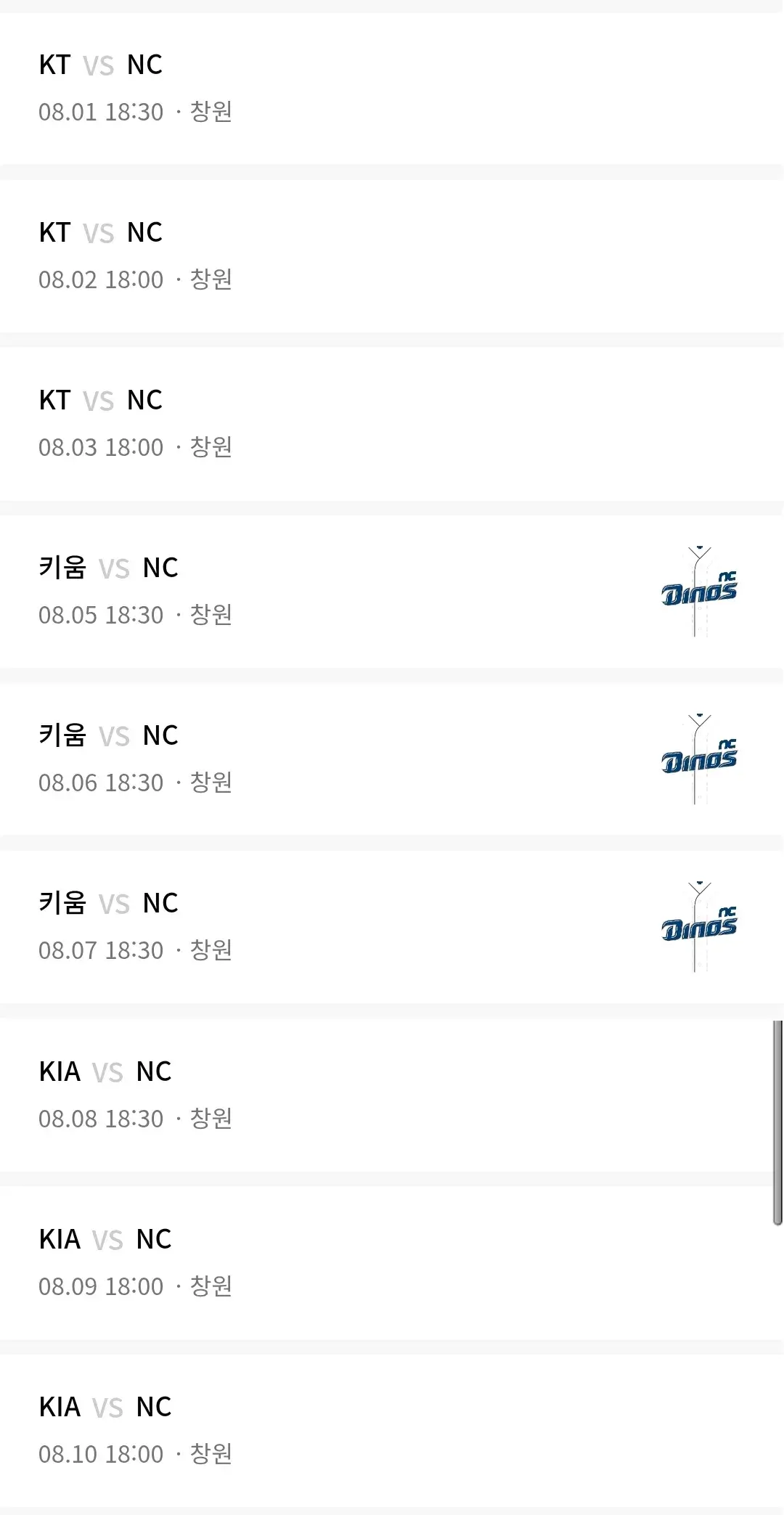Image resolution: width=784 pixels, height=1515 pixels.
Task: Tap the 08.10 18:00 time text
Action: [102, 1453]
